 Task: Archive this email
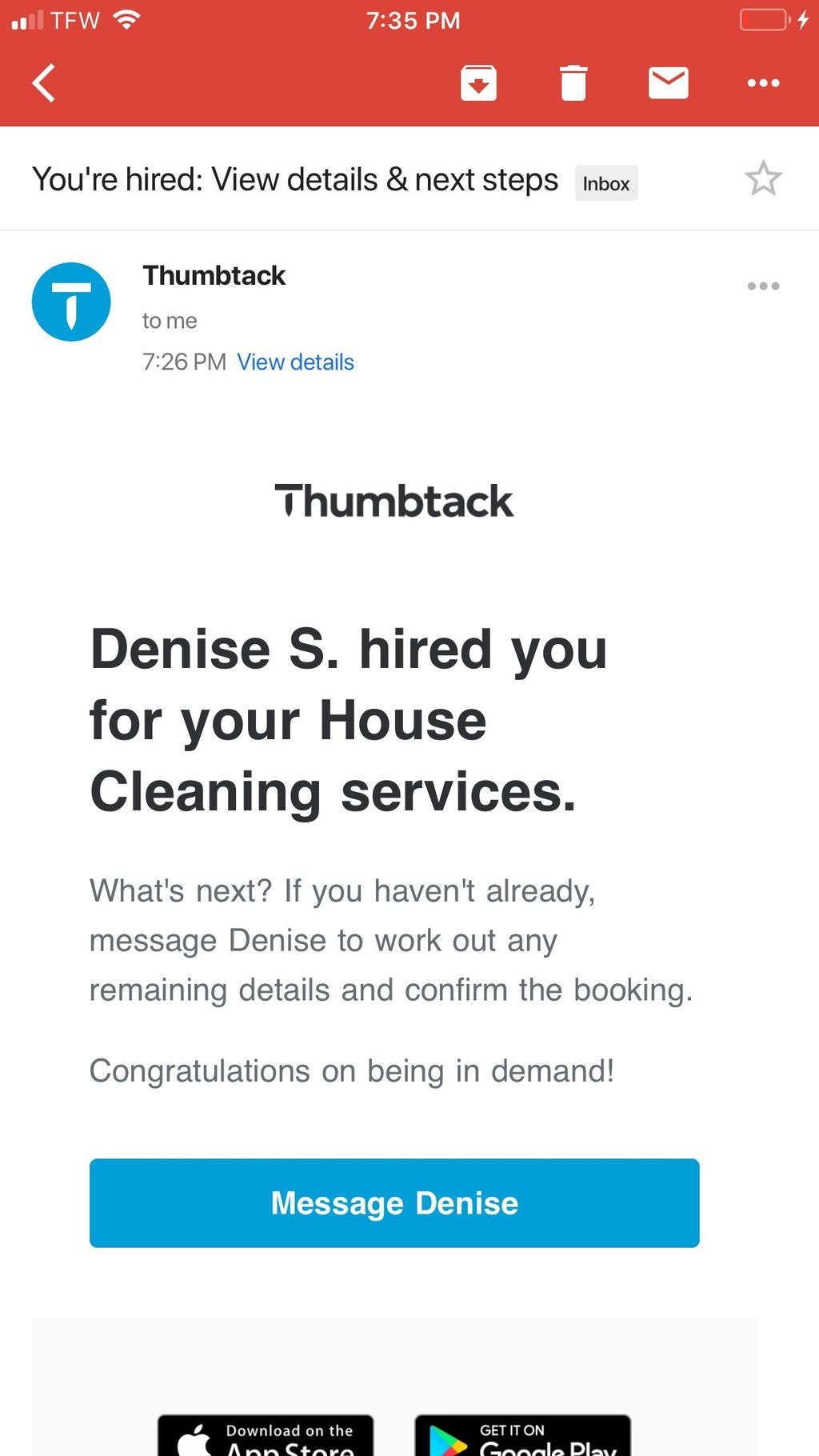point(478,83)
